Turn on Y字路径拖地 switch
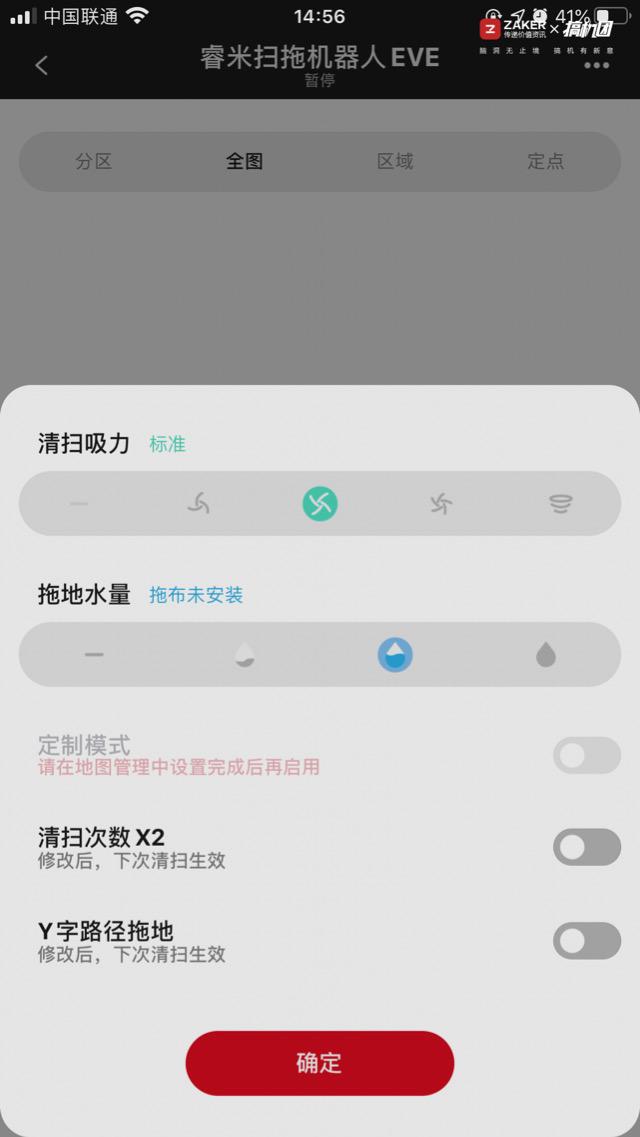Screen dimensions: 640x1137 click(587, 940)
